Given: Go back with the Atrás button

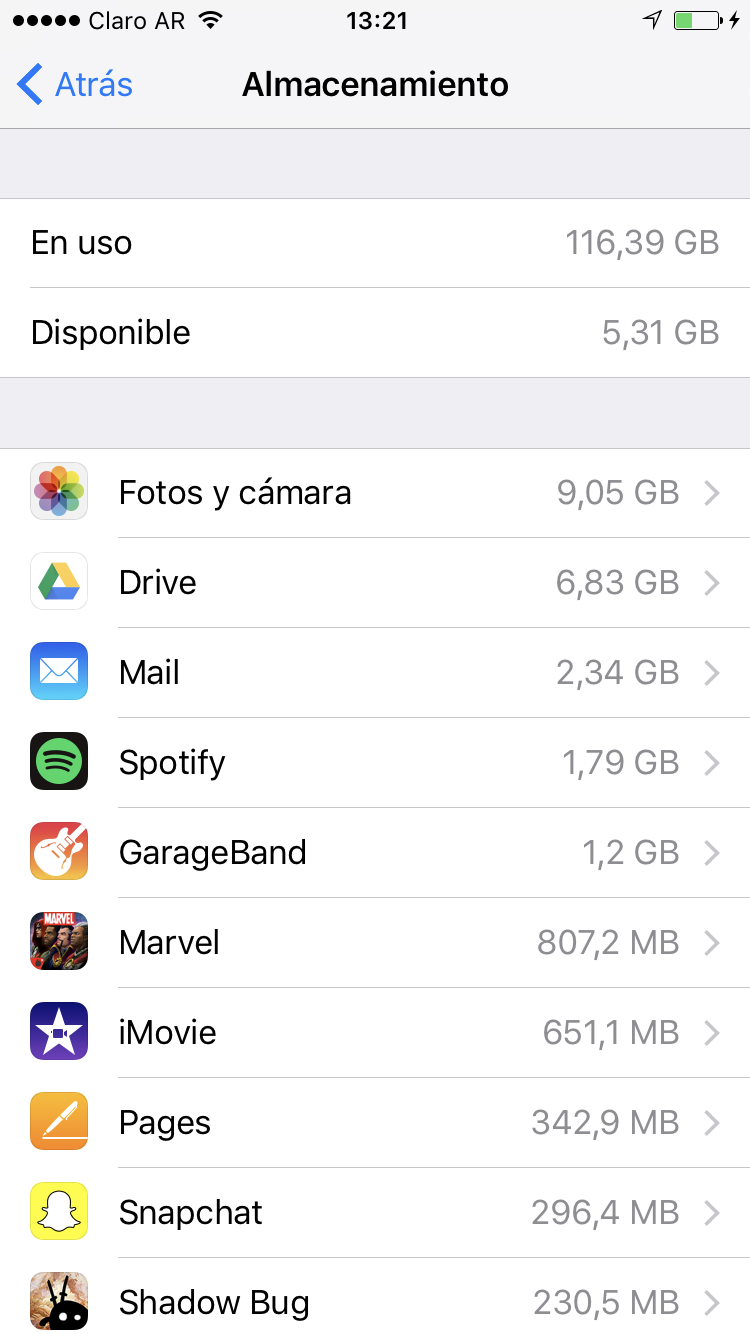Looking at the screenshot, I should point(76,85).
